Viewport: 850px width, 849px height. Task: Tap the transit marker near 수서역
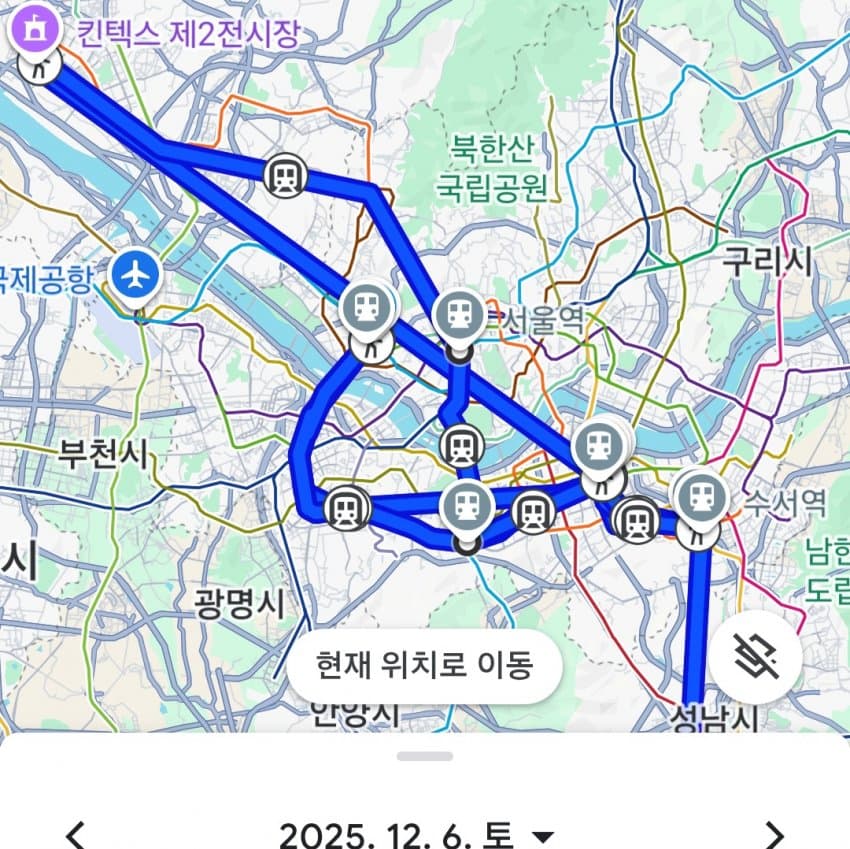coord(701,496)
